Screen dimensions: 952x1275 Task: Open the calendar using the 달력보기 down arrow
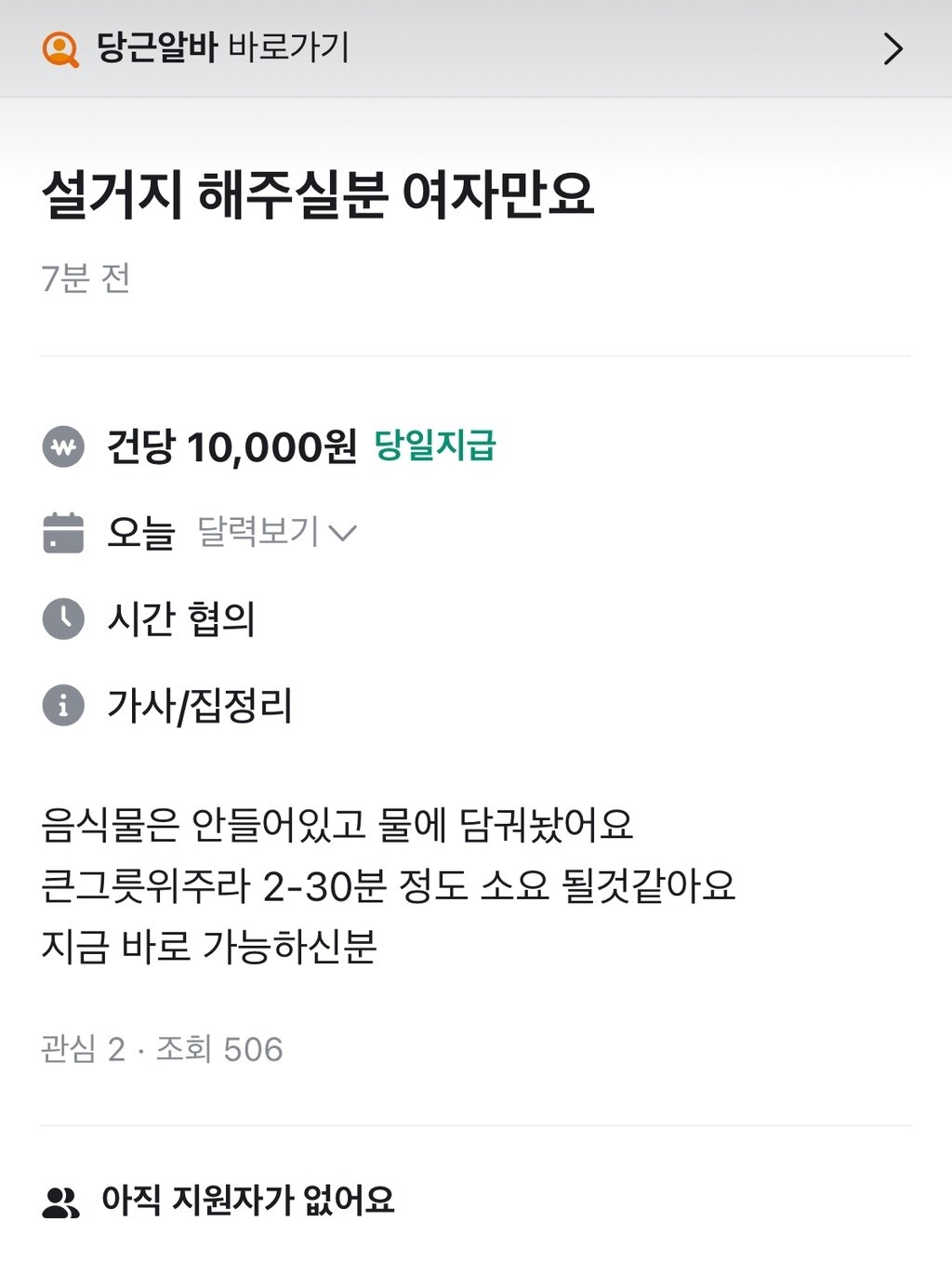(345, 533)
